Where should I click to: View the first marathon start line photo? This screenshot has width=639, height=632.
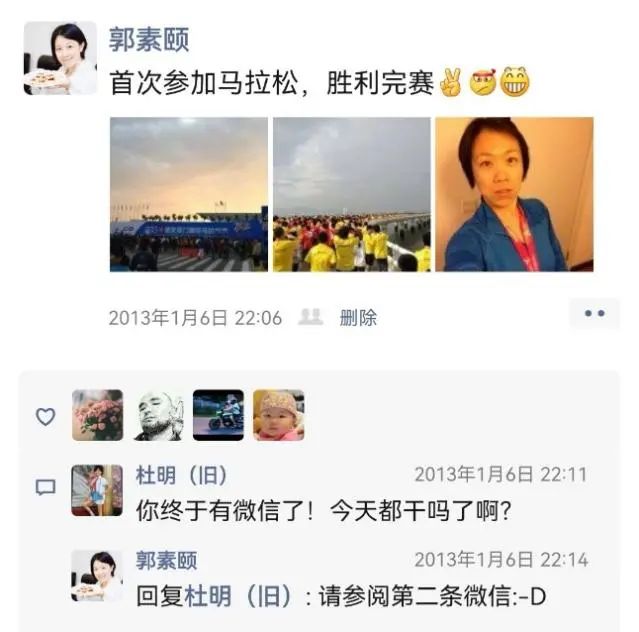tap(188, 195)
